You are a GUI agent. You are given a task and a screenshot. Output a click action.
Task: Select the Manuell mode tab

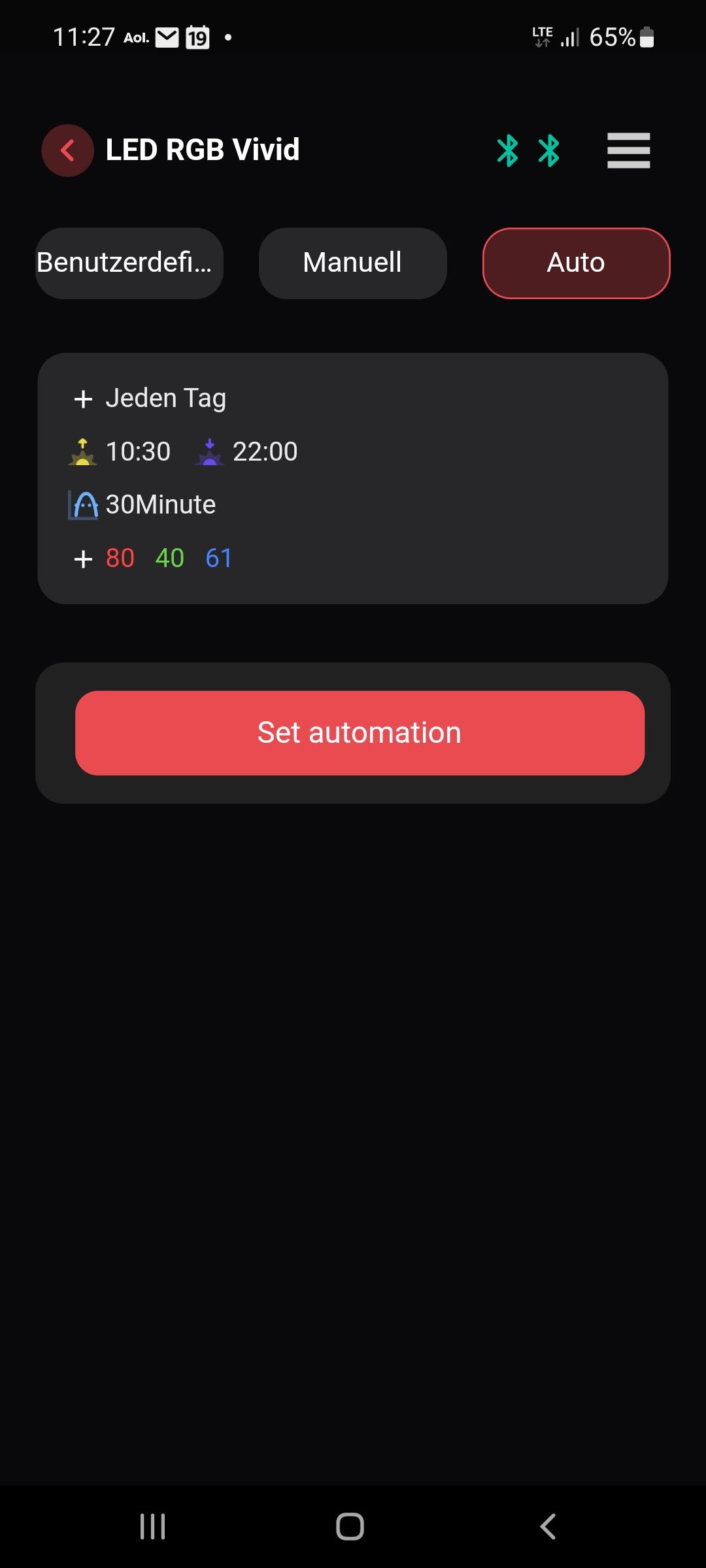point(352,263)
